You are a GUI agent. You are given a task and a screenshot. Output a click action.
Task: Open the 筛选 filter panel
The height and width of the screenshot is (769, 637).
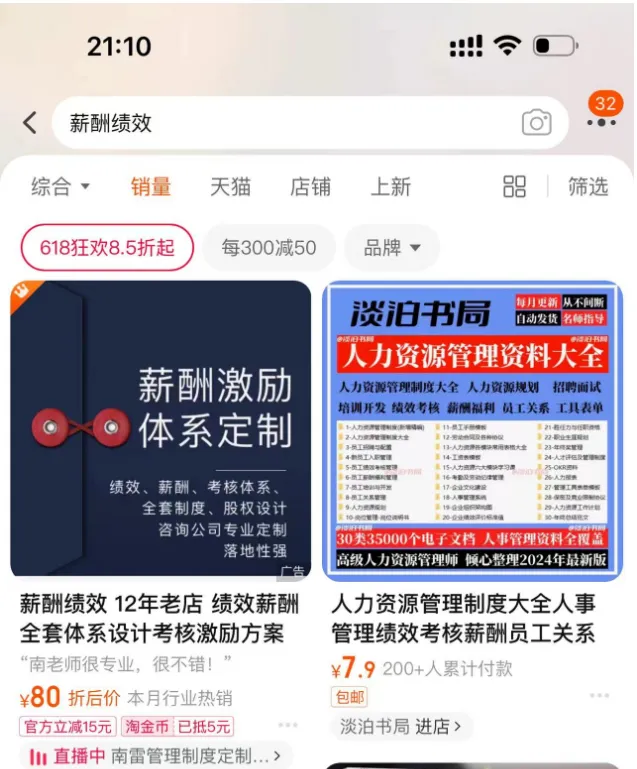(588, 186)
